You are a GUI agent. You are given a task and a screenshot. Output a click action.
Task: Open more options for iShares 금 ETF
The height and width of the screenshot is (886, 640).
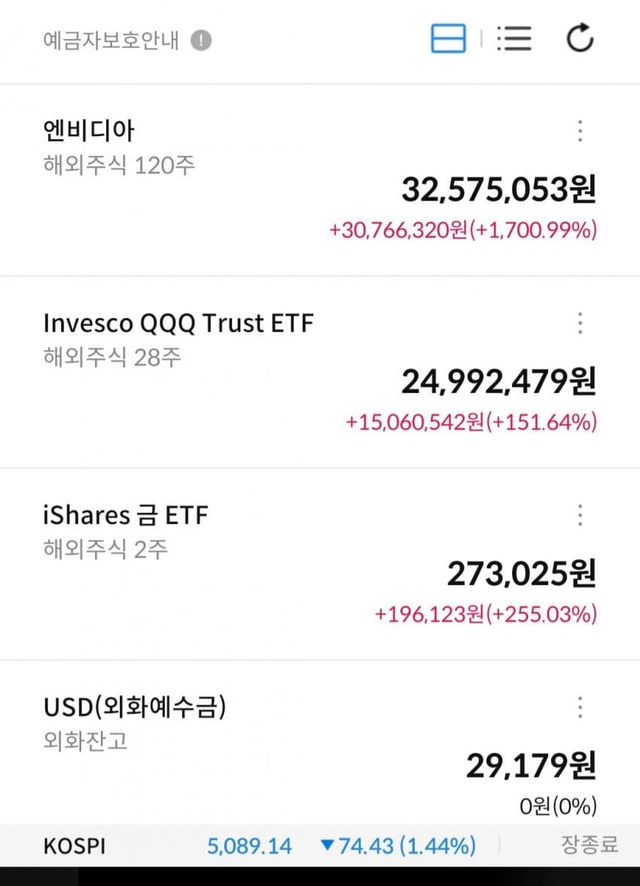580,515
